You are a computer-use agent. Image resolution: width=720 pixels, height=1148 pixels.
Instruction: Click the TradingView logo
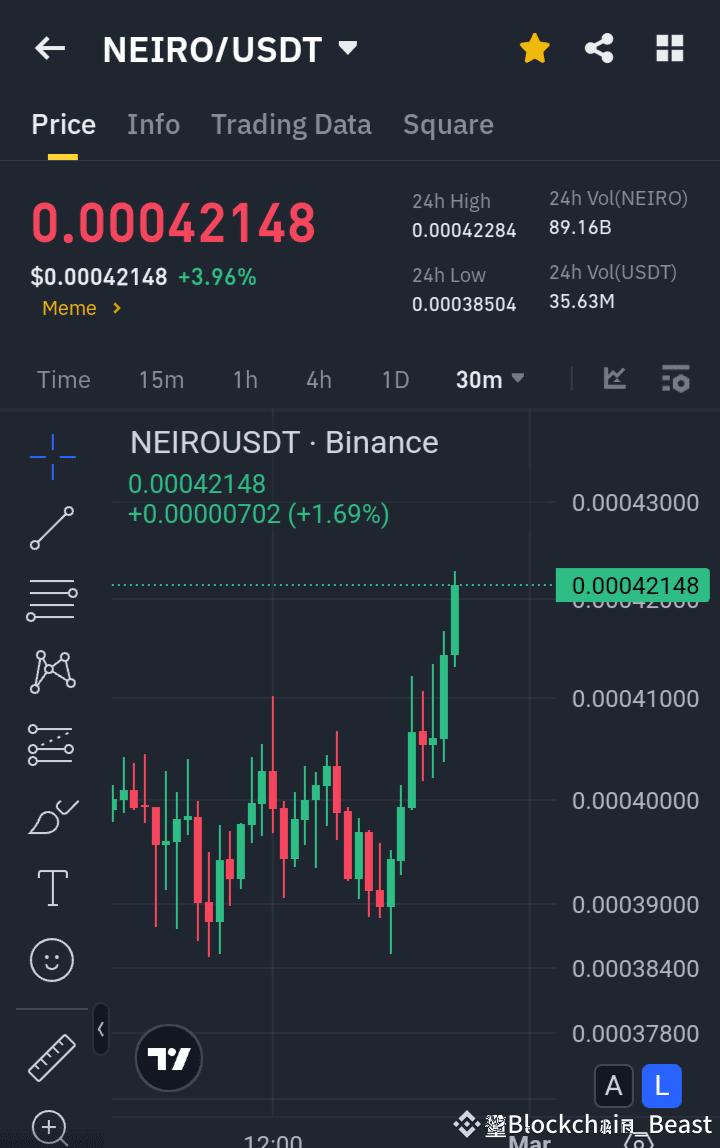pyautogui.click(x=168, y=1057)
